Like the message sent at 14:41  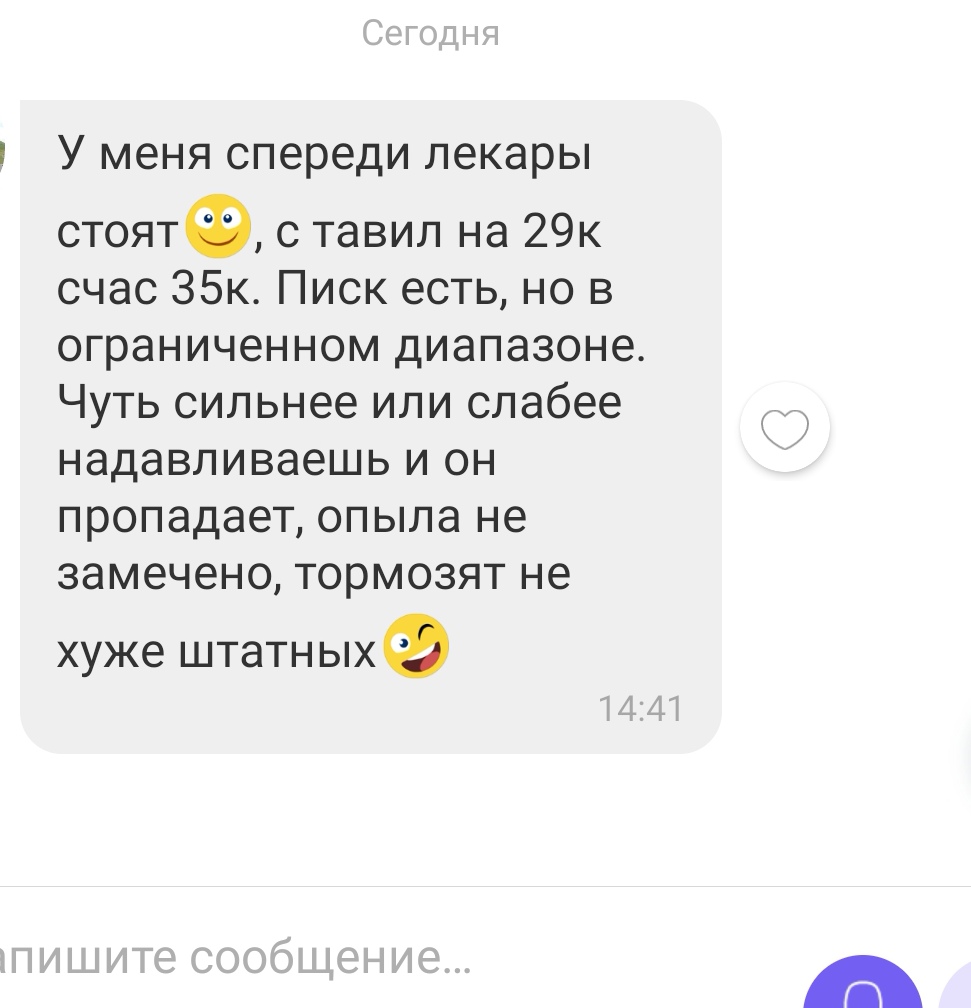pos(785,428)
